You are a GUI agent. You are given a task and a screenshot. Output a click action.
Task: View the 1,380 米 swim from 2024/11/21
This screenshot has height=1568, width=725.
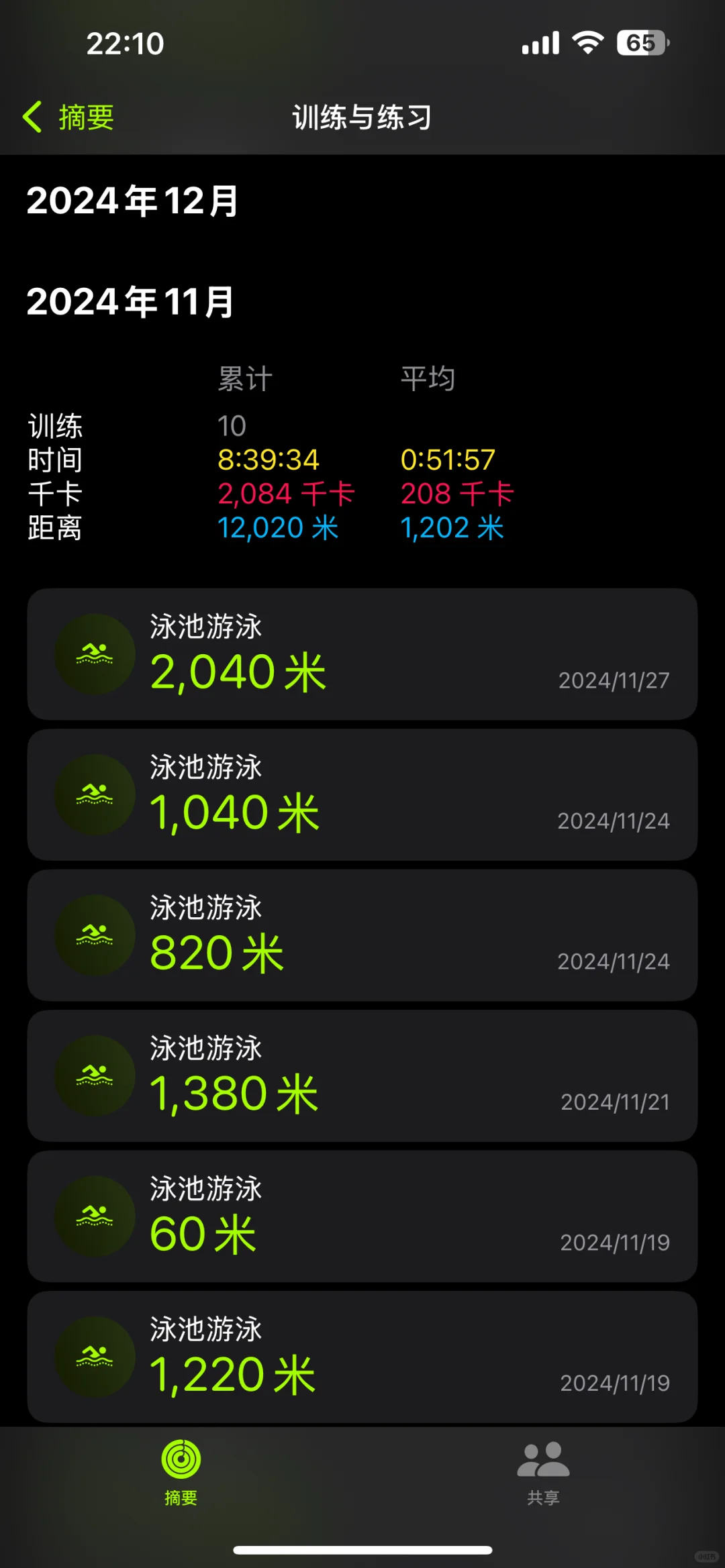pyautogui.click(x=362, y=1076)
